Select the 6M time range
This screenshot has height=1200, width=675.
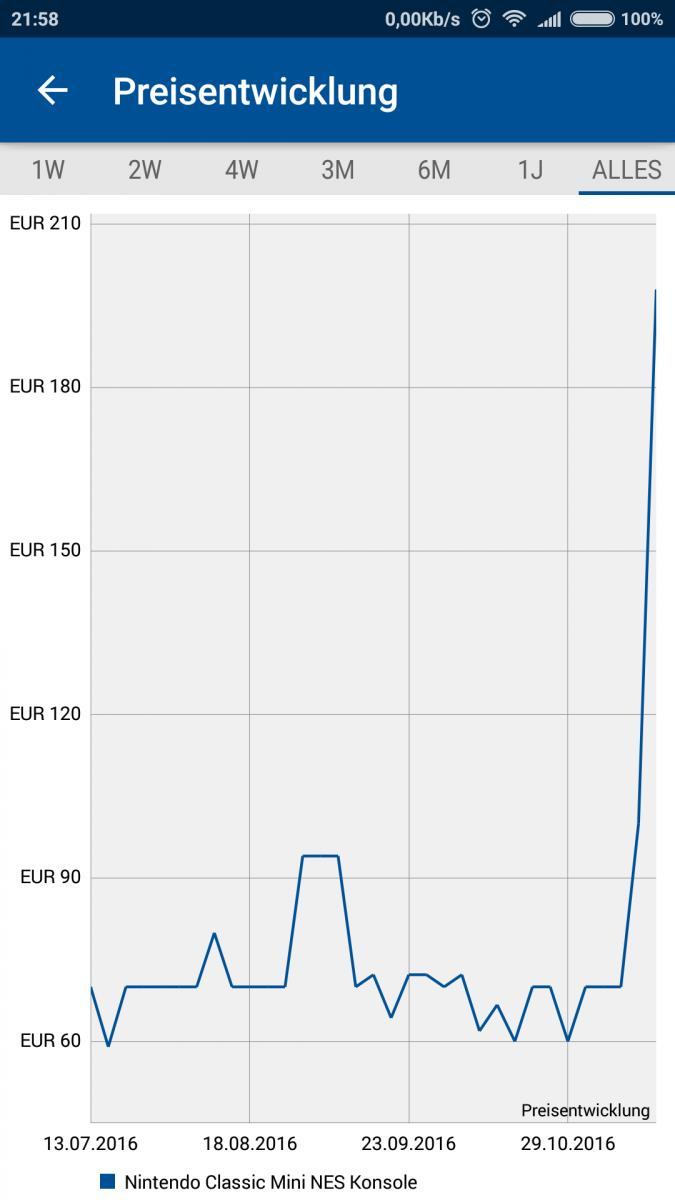point(434,170)
